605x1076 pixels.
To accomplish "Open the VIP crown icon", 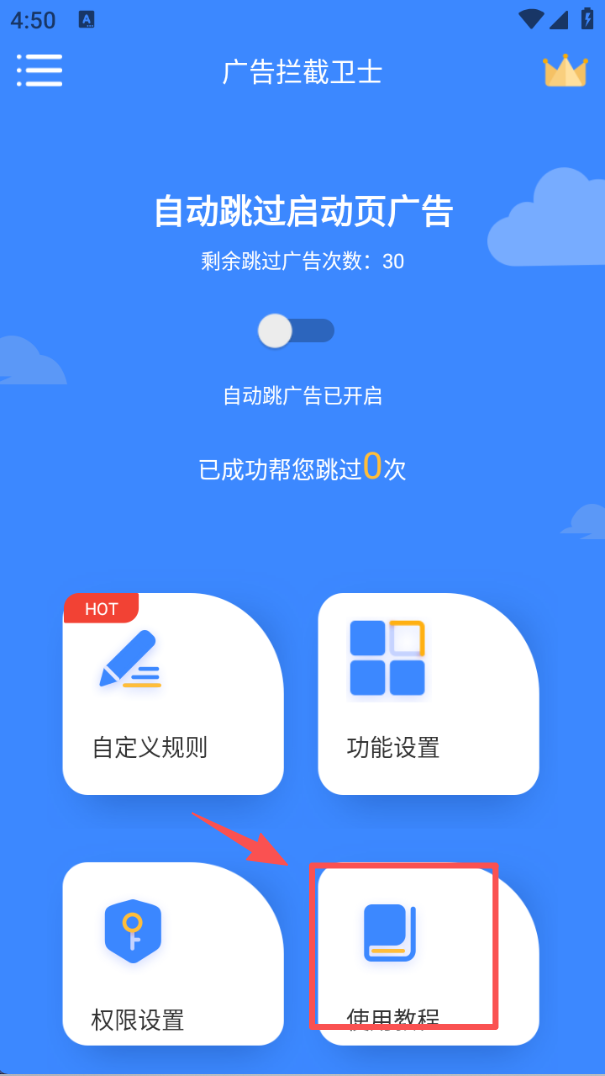I will click(565, 71).
